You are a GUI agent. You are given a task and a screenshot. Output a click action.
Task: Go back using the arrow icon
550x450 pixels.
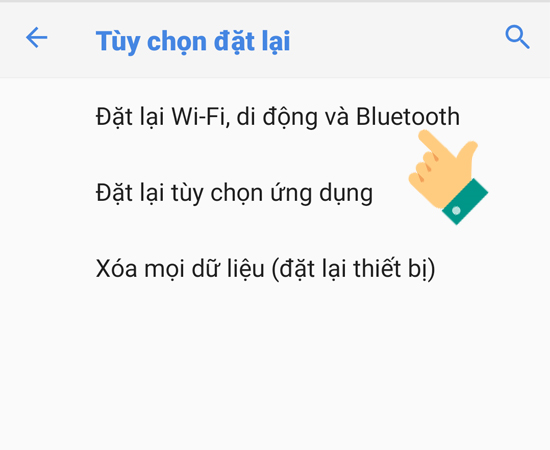point(36,37)
